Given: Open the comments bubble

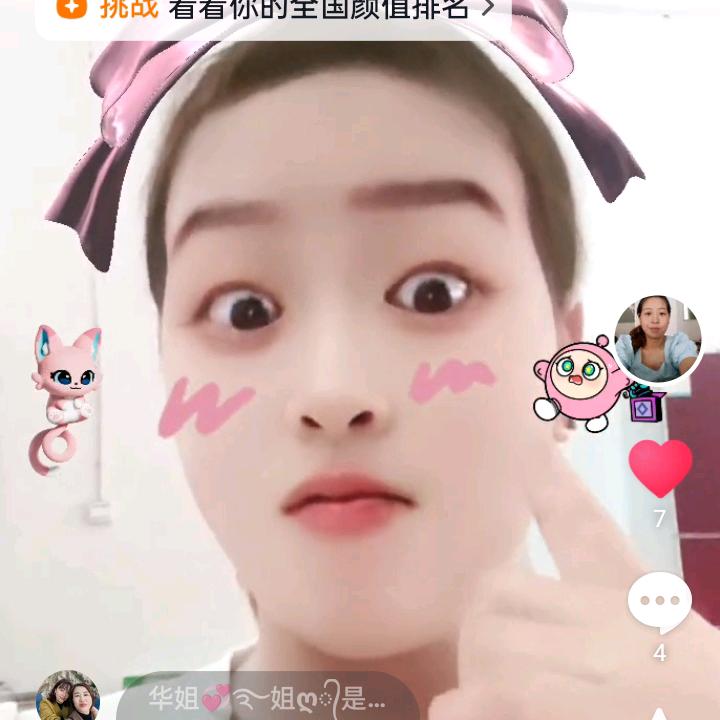Looking at the screenshot, I should pos(659,602).
